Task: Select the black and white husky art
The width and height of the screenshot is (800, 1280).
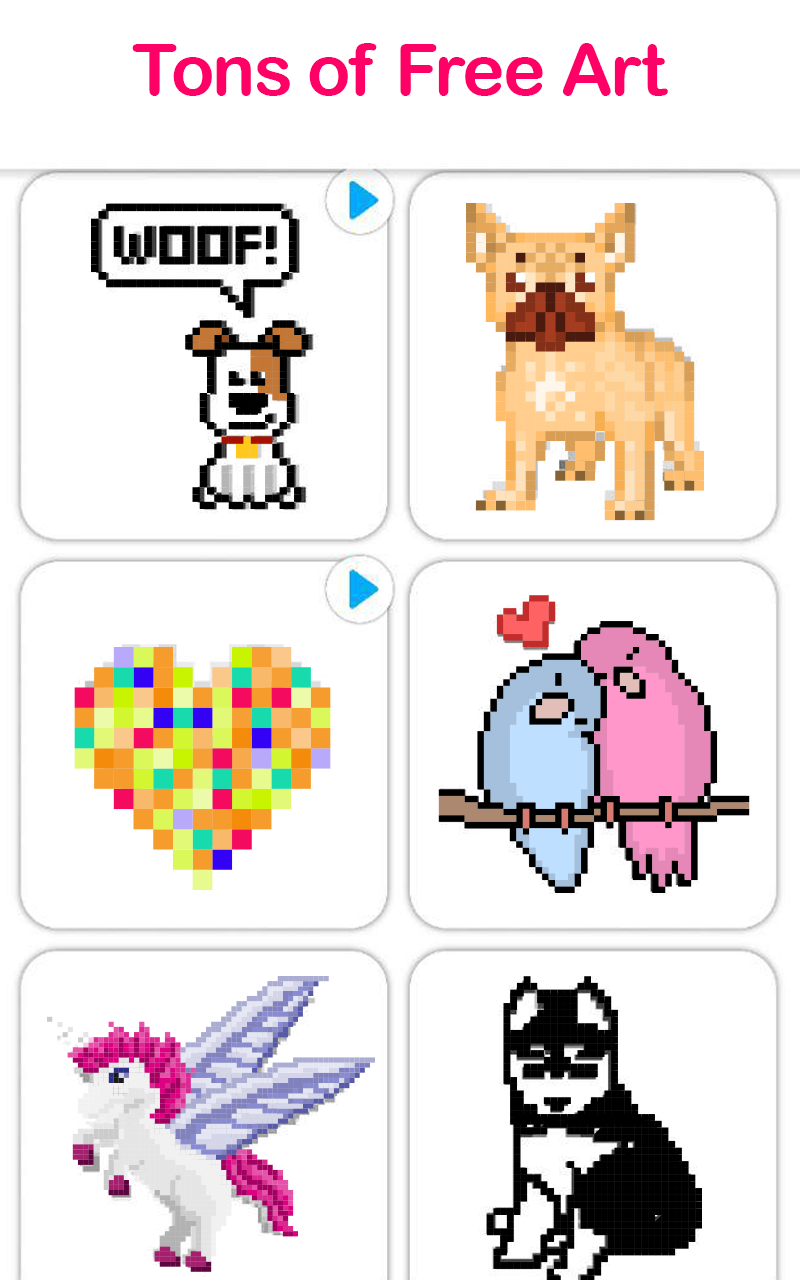Action: [x=593, y=1115]
